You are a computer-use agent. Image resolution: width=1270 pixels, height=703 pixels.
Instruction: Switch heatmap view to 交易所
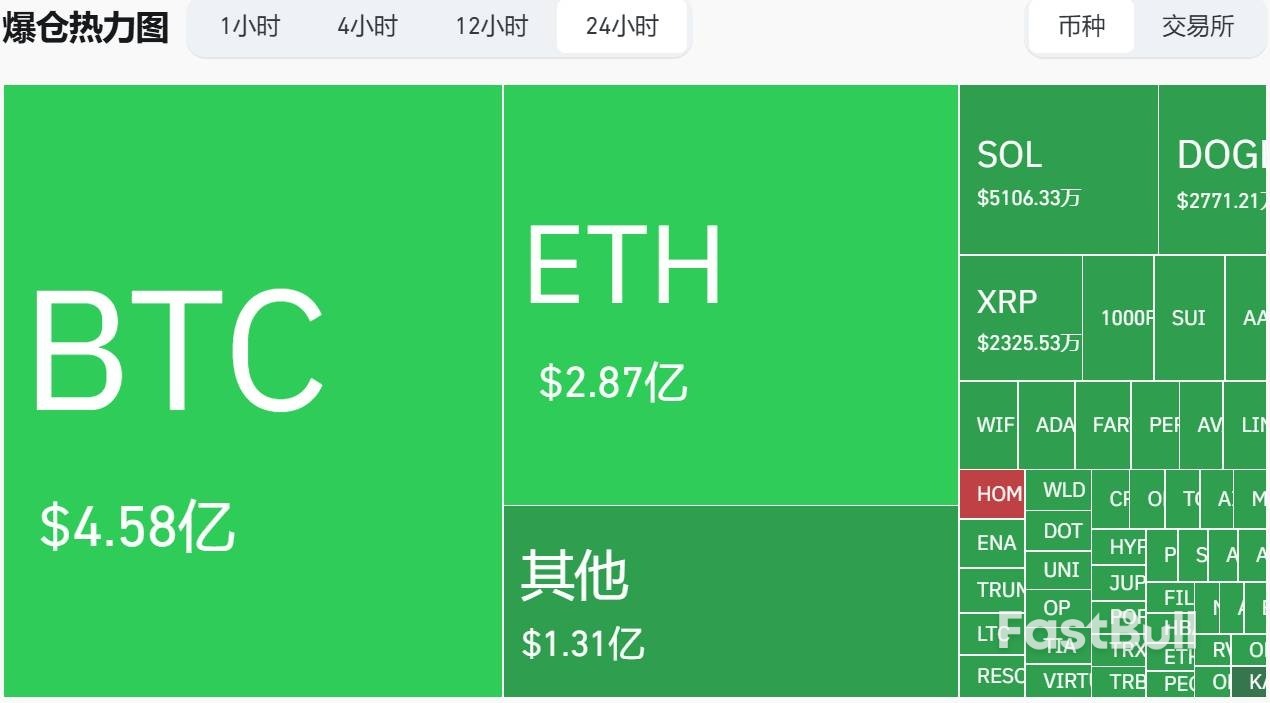point(1197,26)
